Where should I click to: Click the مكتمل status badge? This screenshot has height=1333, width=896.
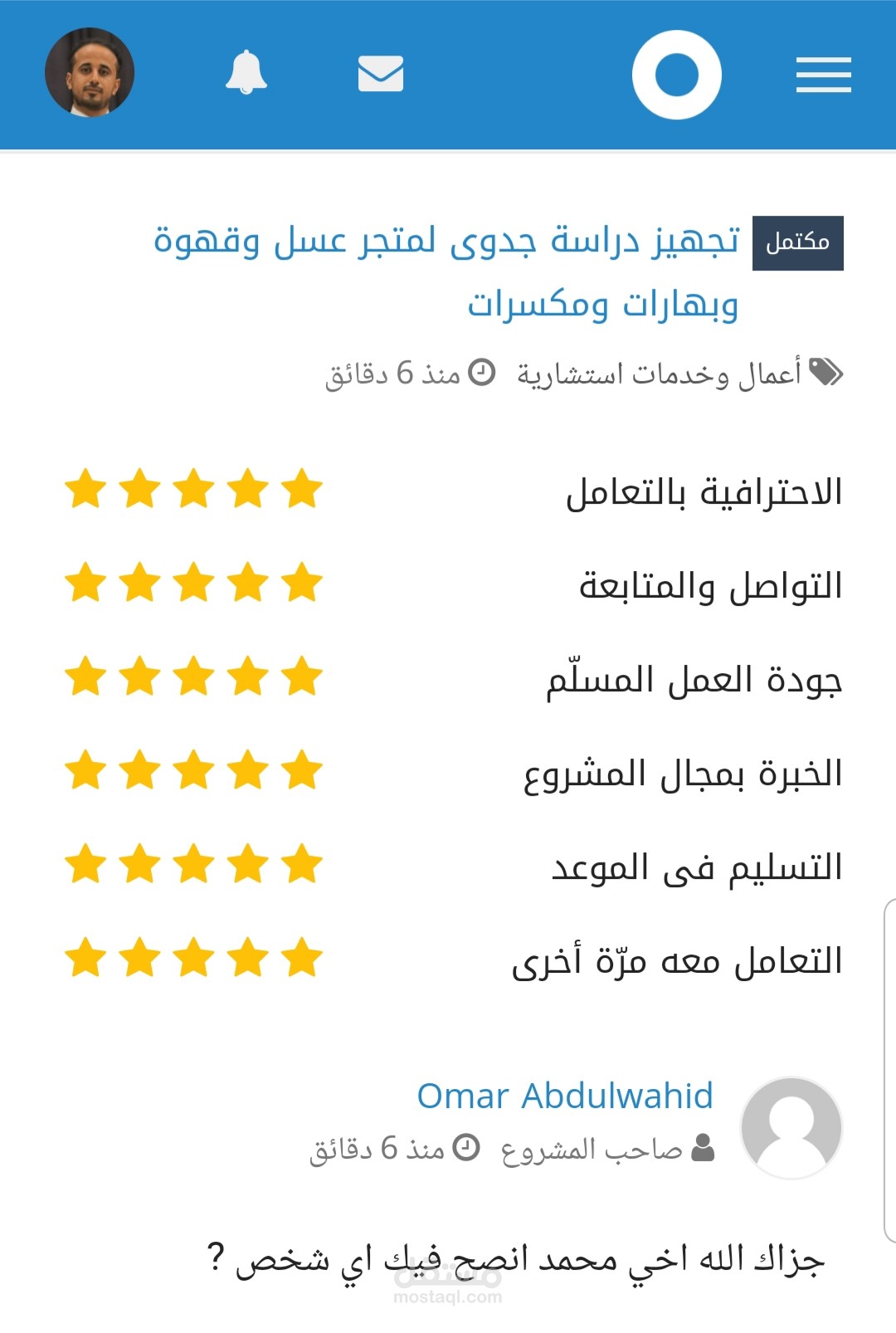pos(798,242)
